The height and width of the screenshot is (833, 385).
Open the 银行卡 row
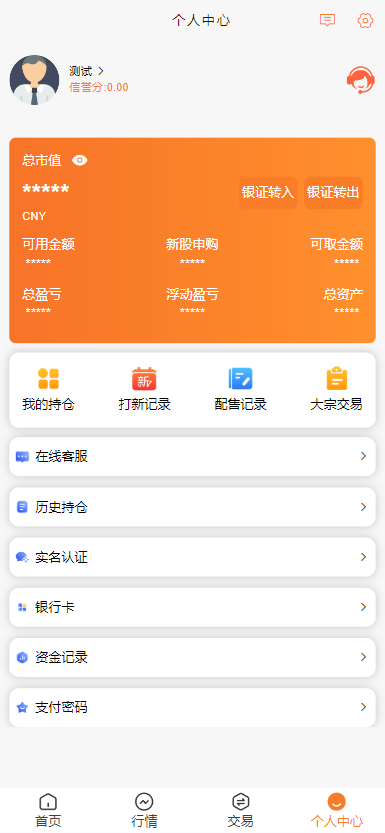pos(192,607)
